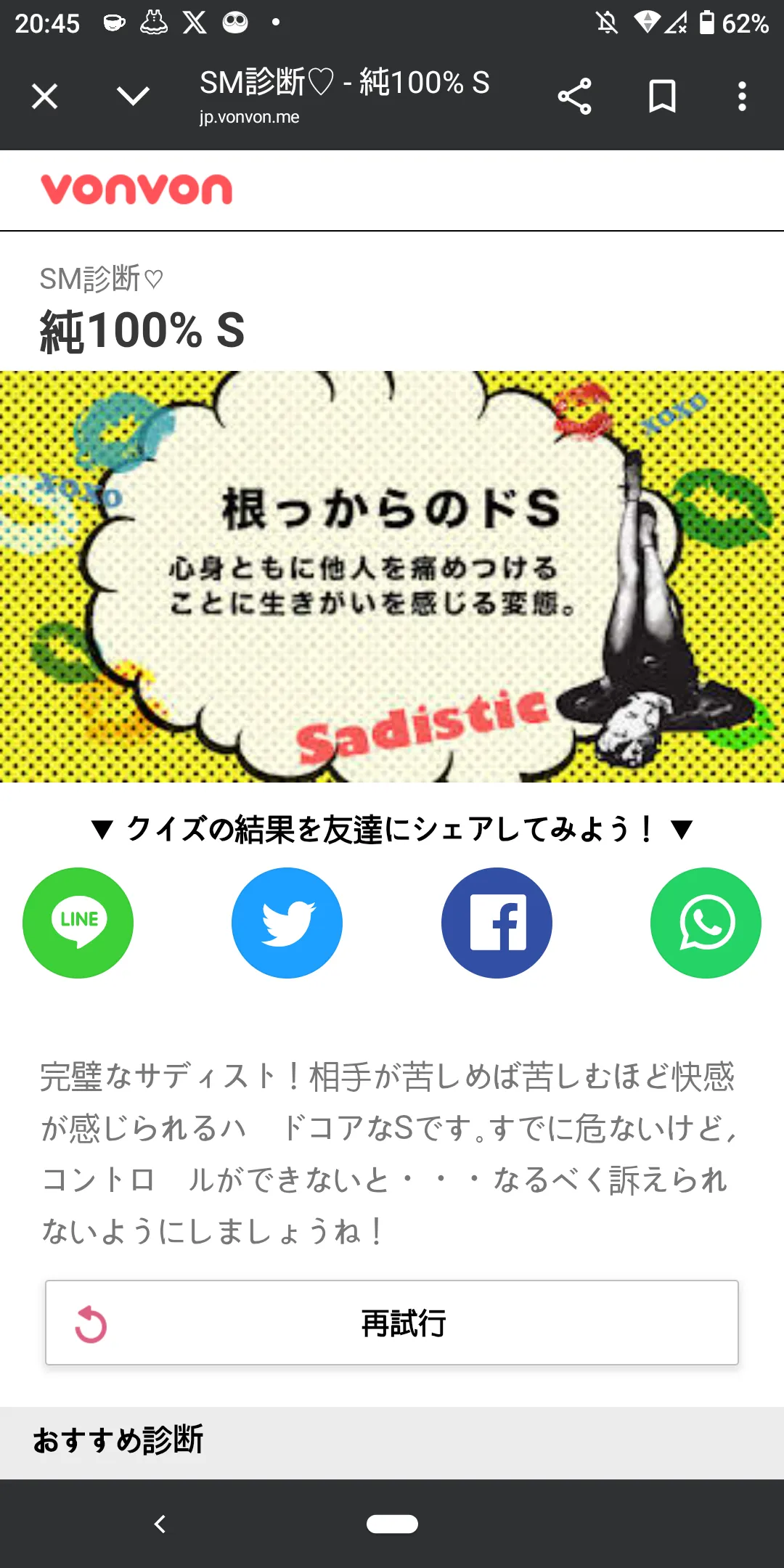Share the quiz result on Twitter
Image resolution: width=784 pixels, height=1568 pixels.
287,923
